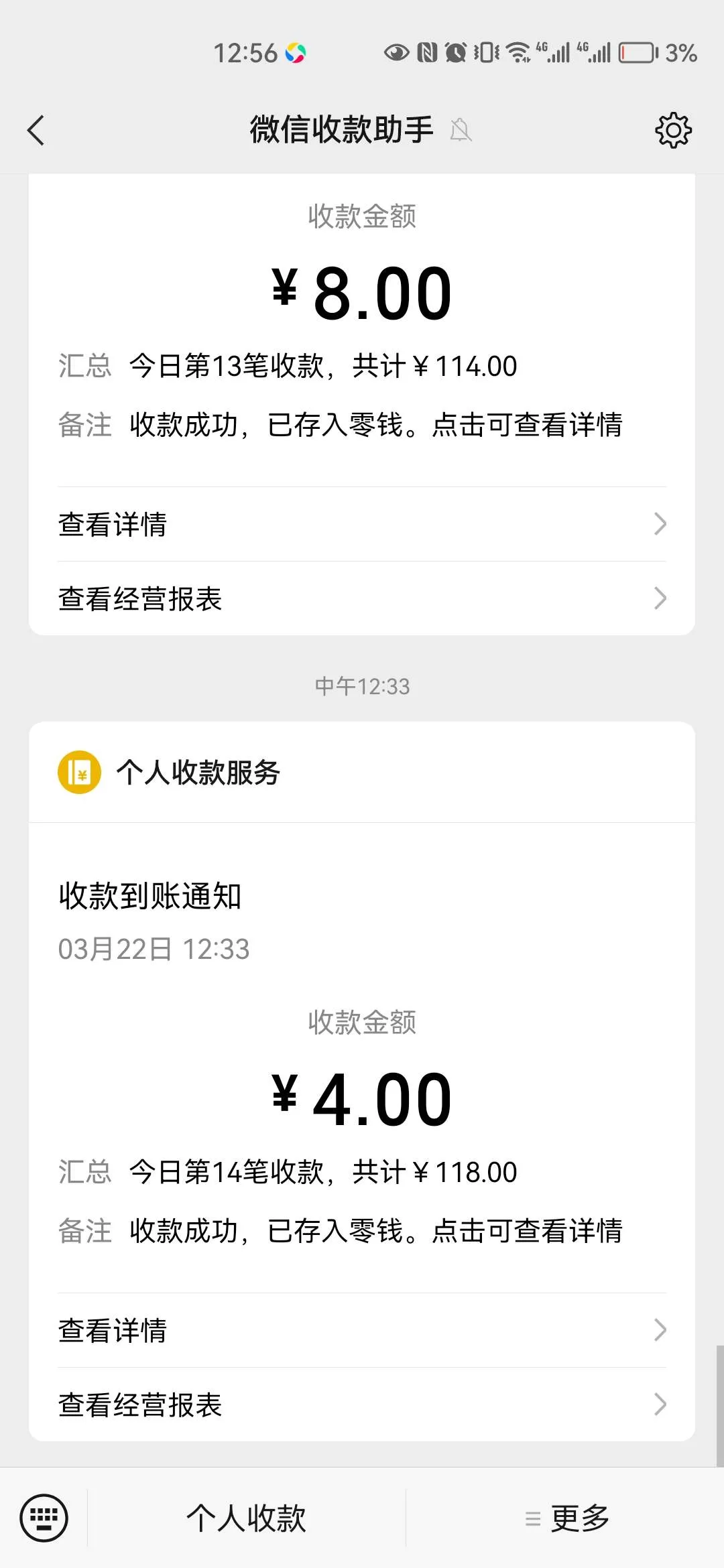Open 查看详情 for the ¥8.00 payment
Screen dimensions: 724x1568
coord(112,524)
